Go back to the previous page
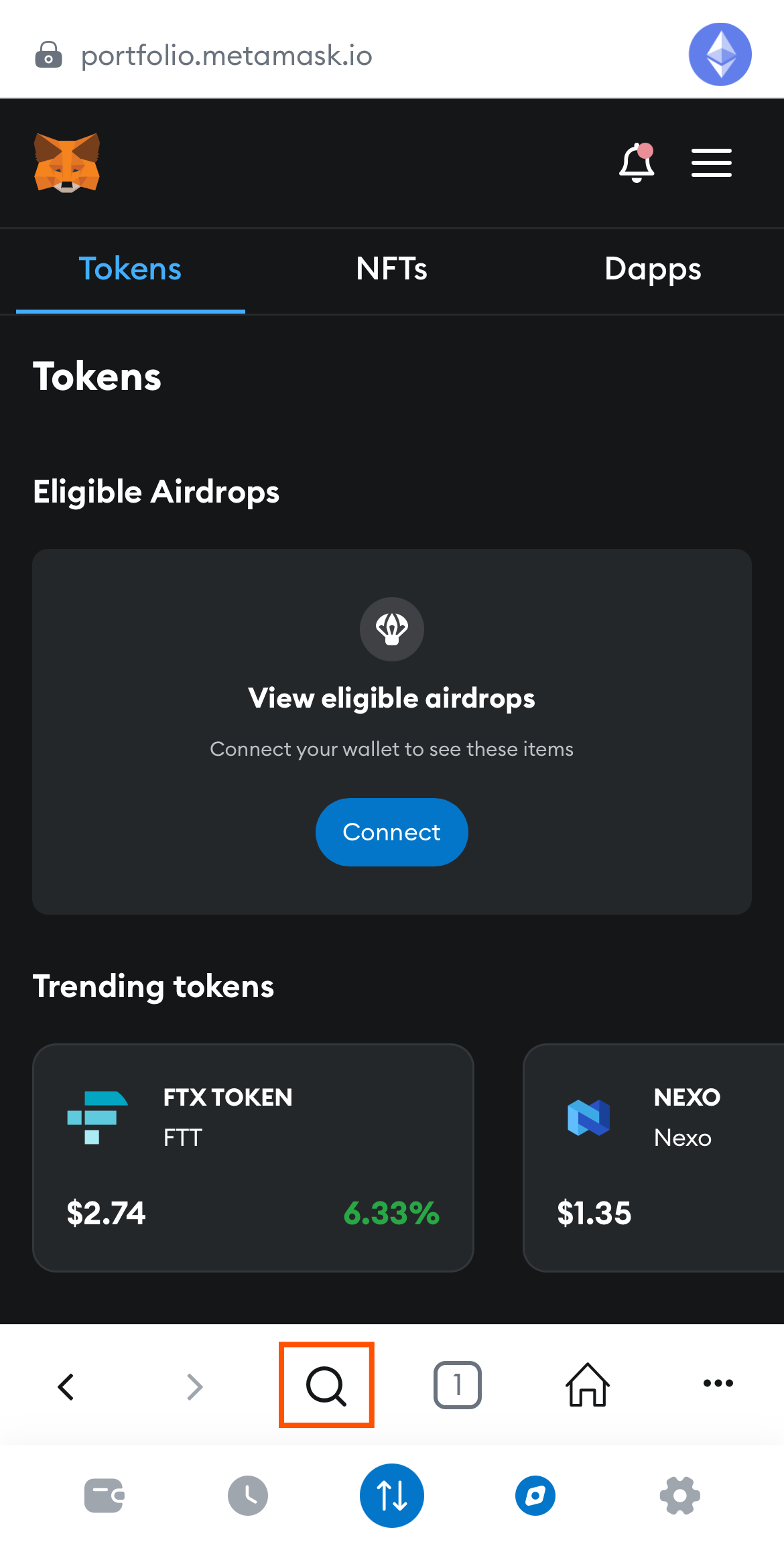 (66, 1386)
